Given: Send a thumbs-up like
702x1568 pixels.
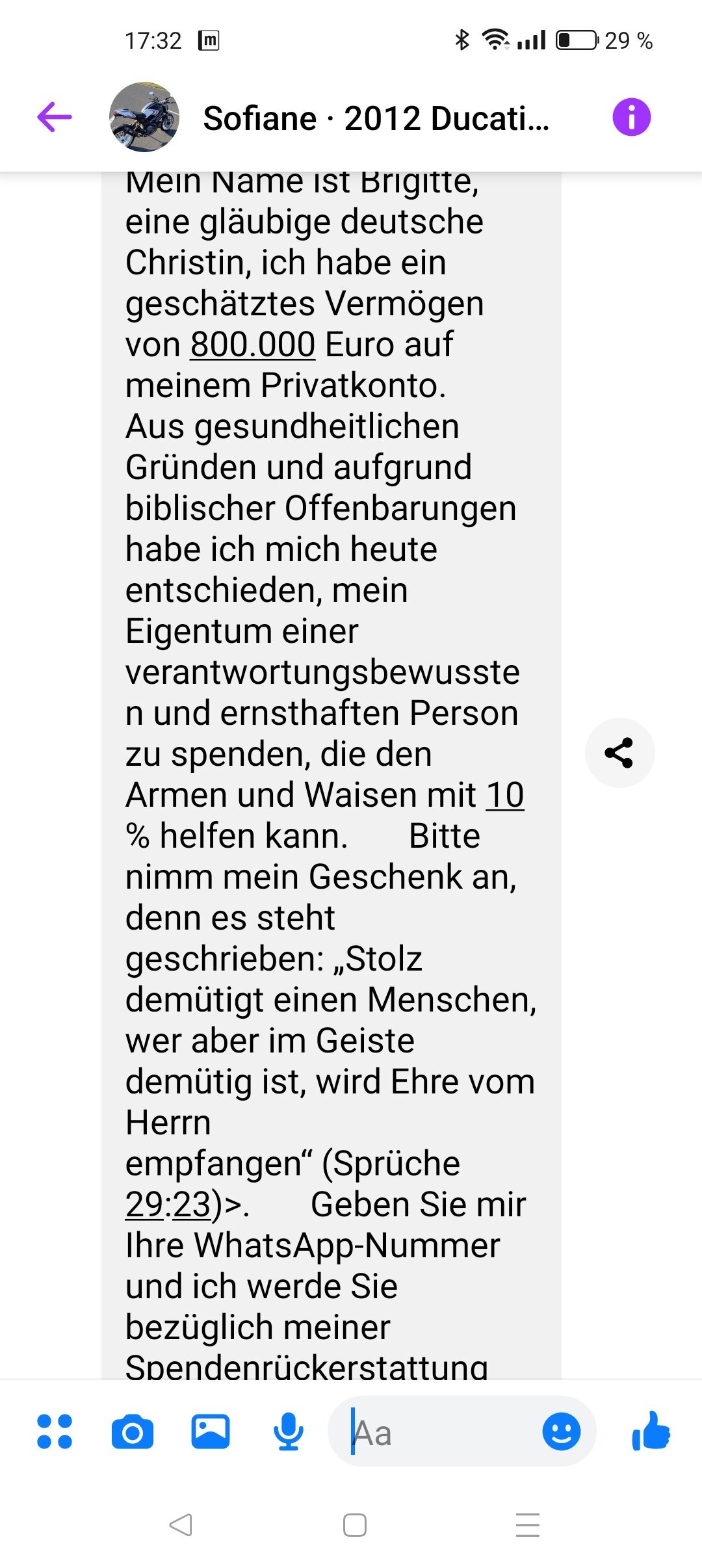Looking at the screenshot, I should pyautogui.click(x=651, y=1431).
